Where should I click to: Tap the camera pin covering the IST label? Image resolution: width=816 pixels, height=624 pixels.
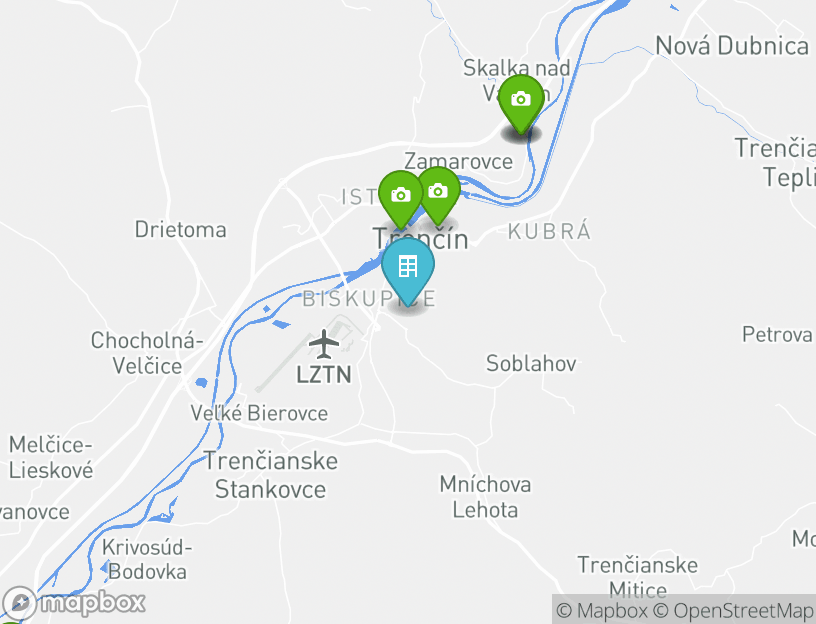click(x=401, y=196)
